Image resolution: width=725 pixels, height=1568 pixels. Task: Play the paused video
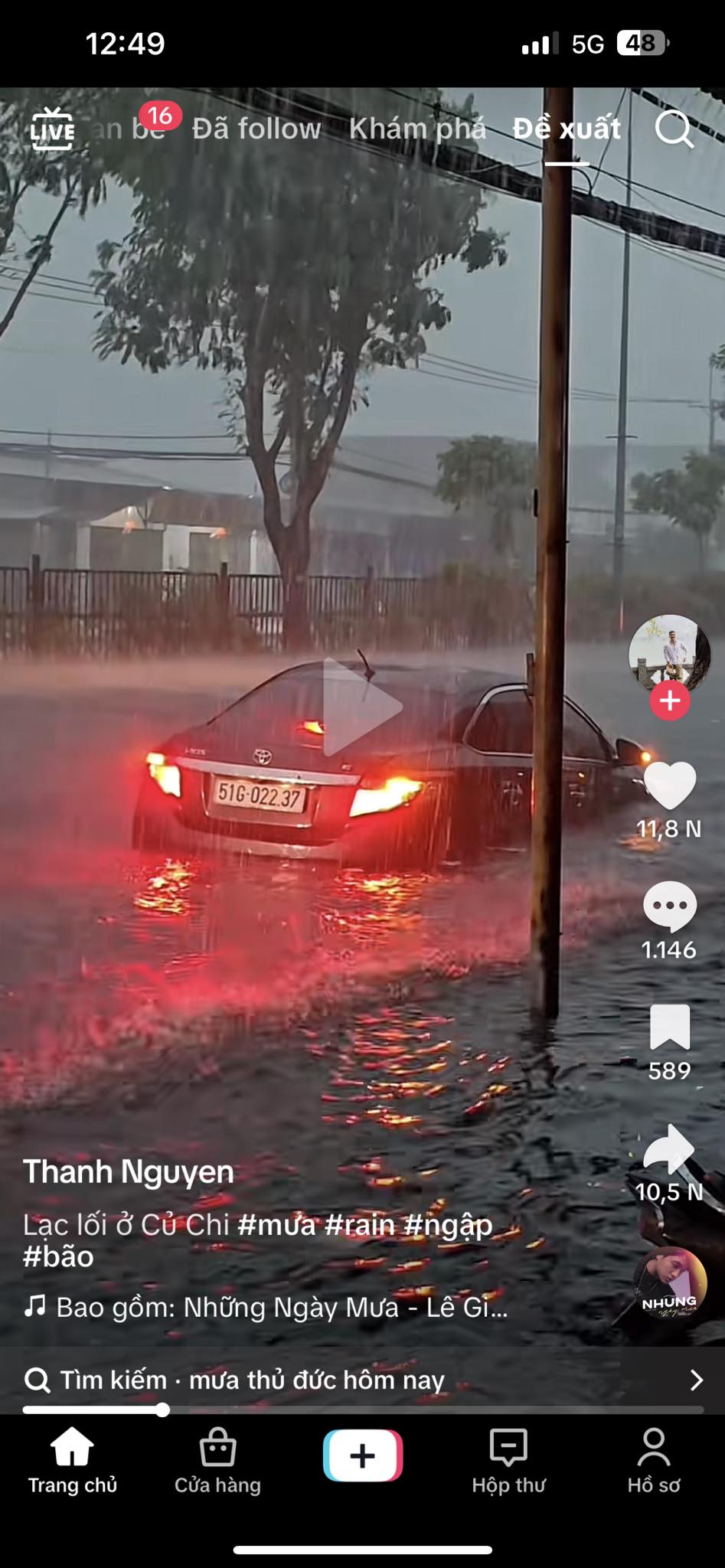[362, 707]
